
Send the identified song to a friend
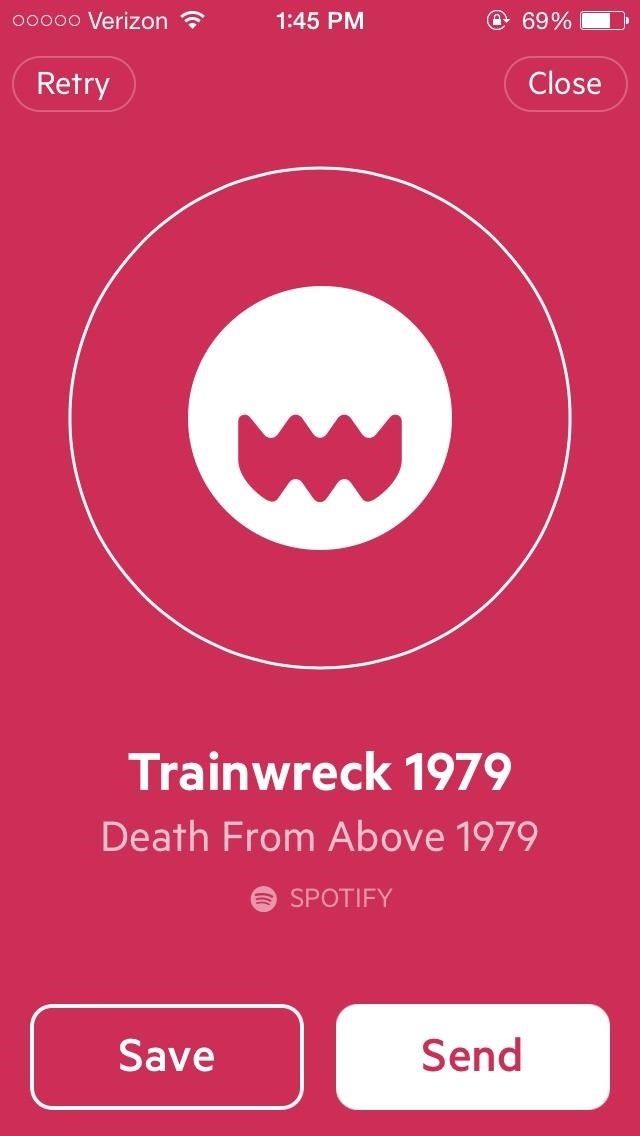472,1056
